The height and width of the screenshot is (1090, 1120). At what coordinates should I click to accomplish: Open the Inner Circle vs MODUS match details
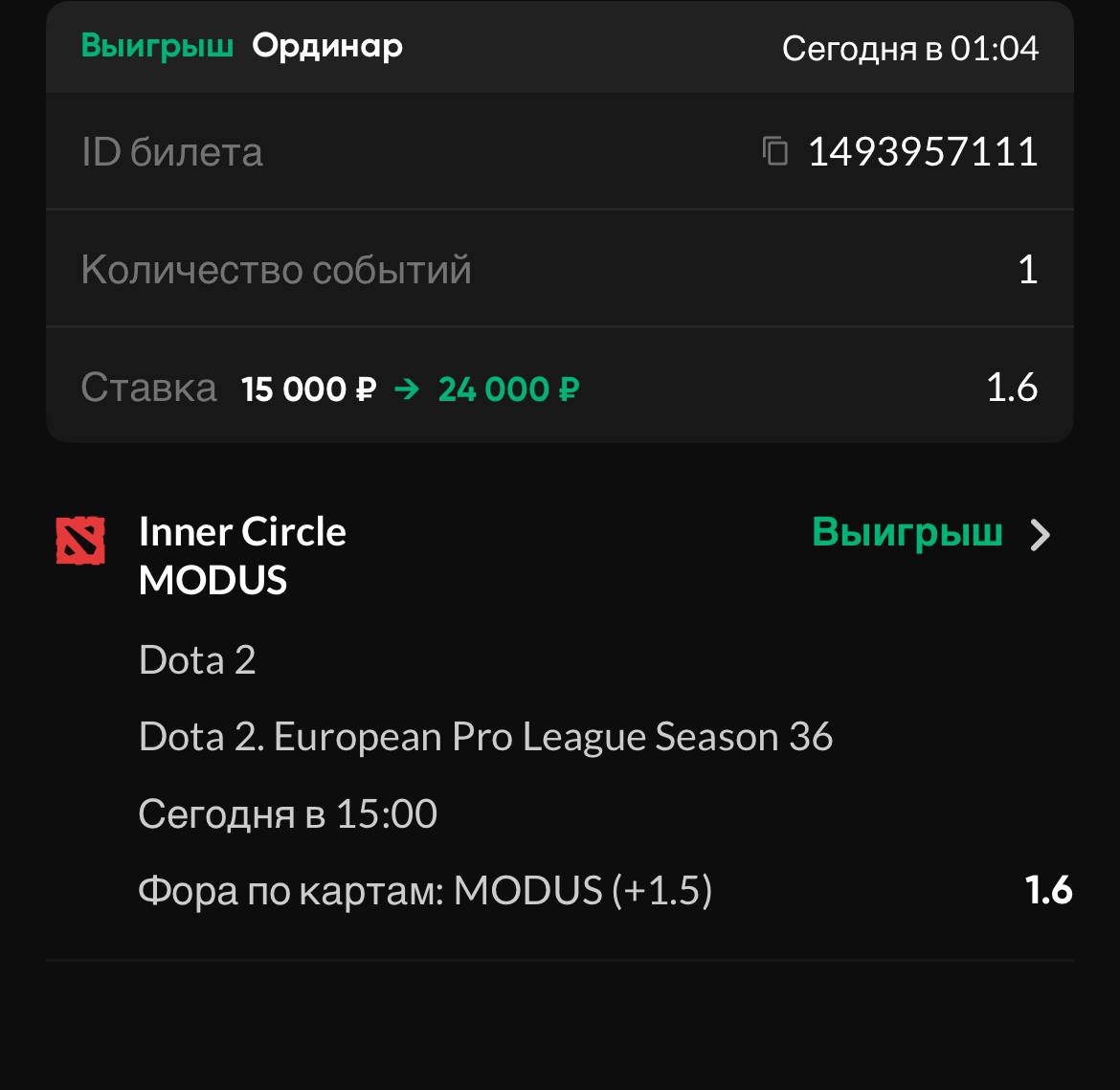1040,535
